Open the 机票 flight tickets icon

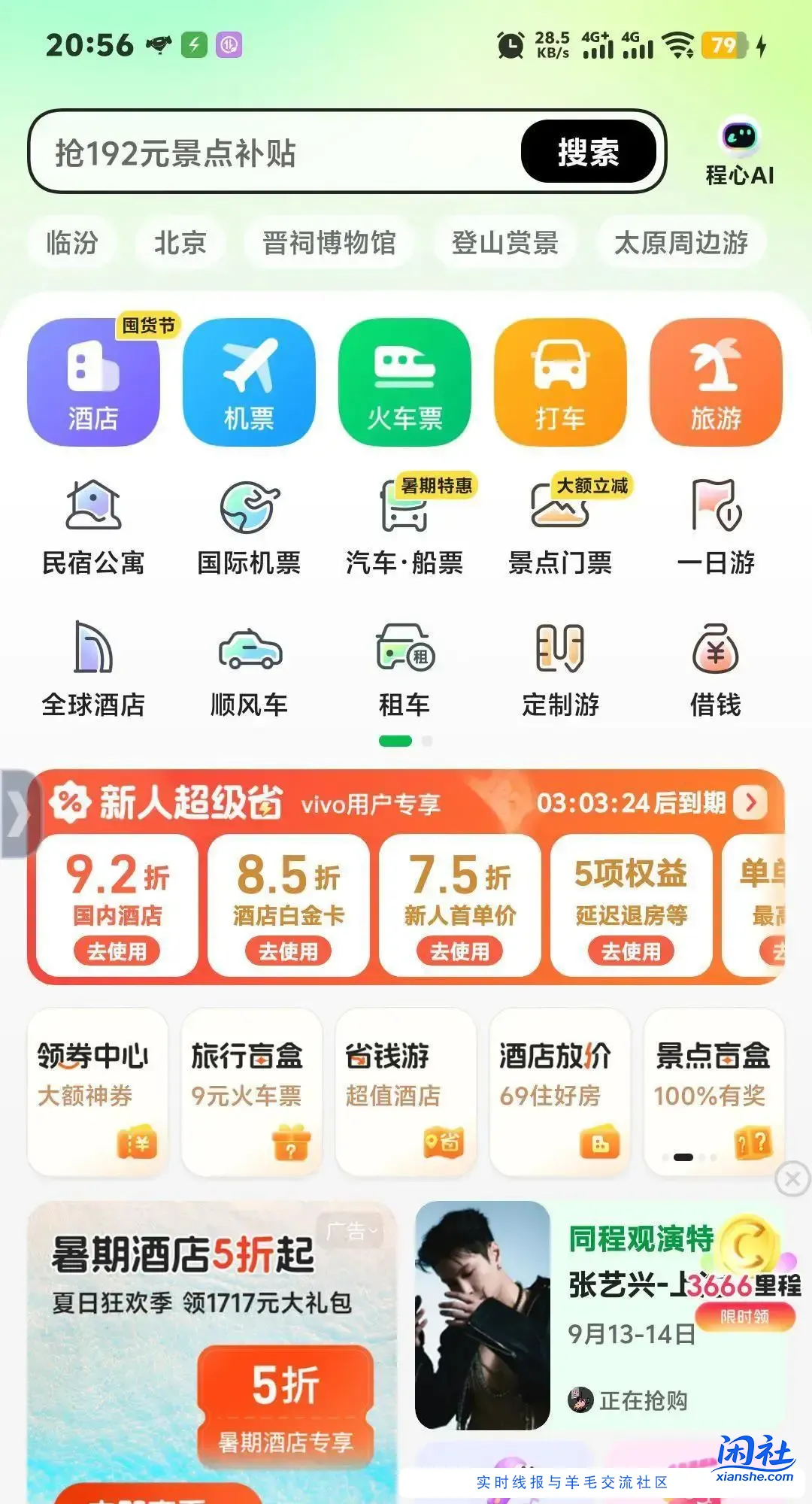[x=248, y=384]
